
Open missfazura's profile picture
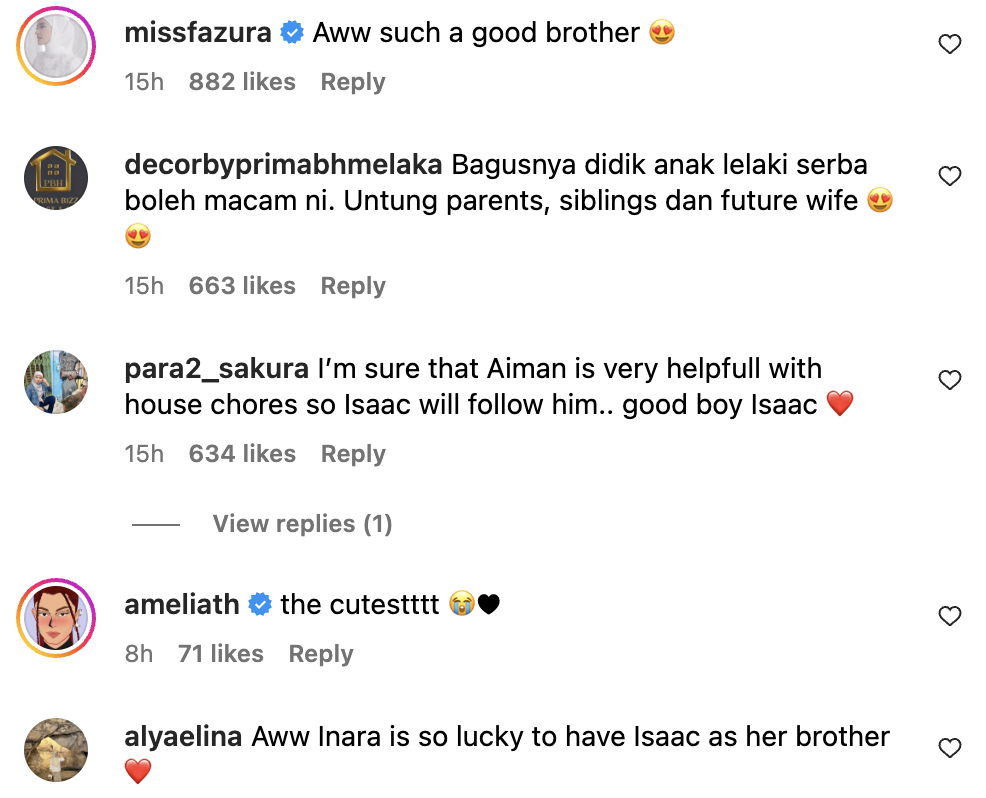pos(56,46)
